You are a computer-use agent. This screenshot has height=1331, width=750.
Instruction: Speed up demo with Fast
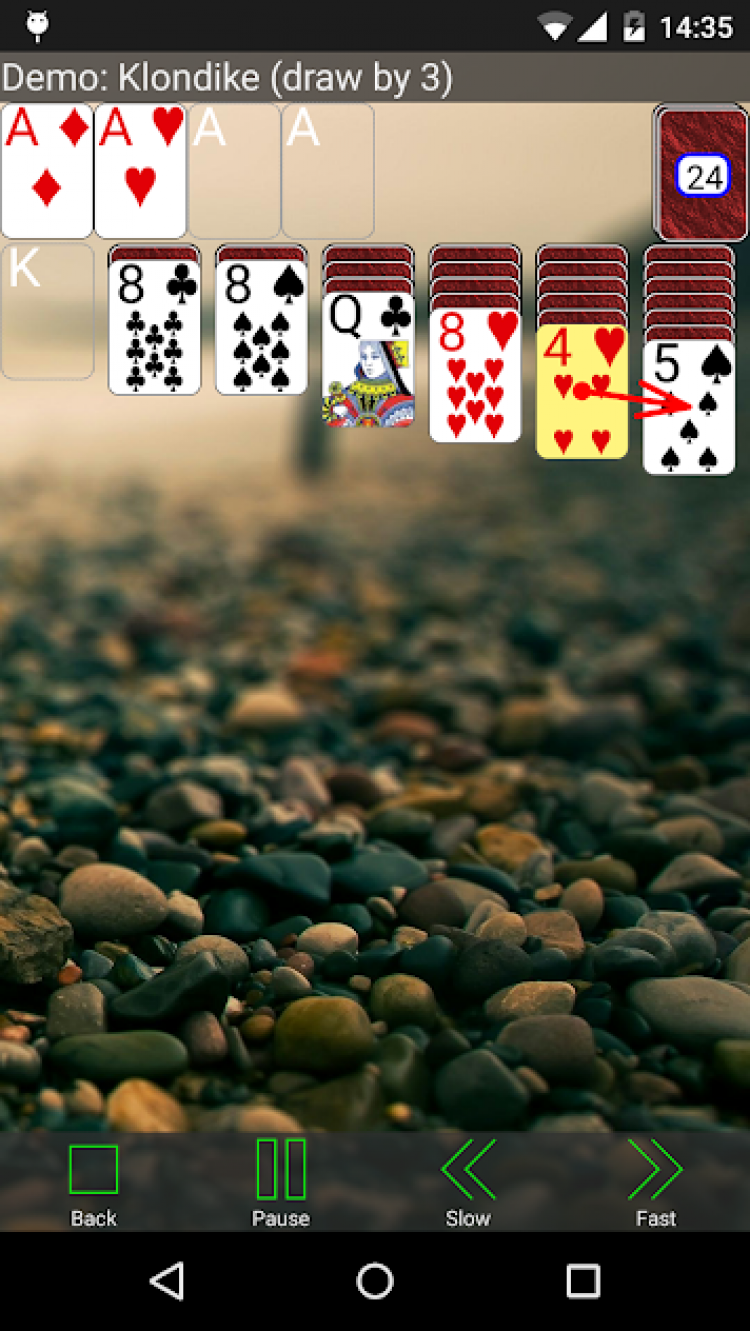656,1184
